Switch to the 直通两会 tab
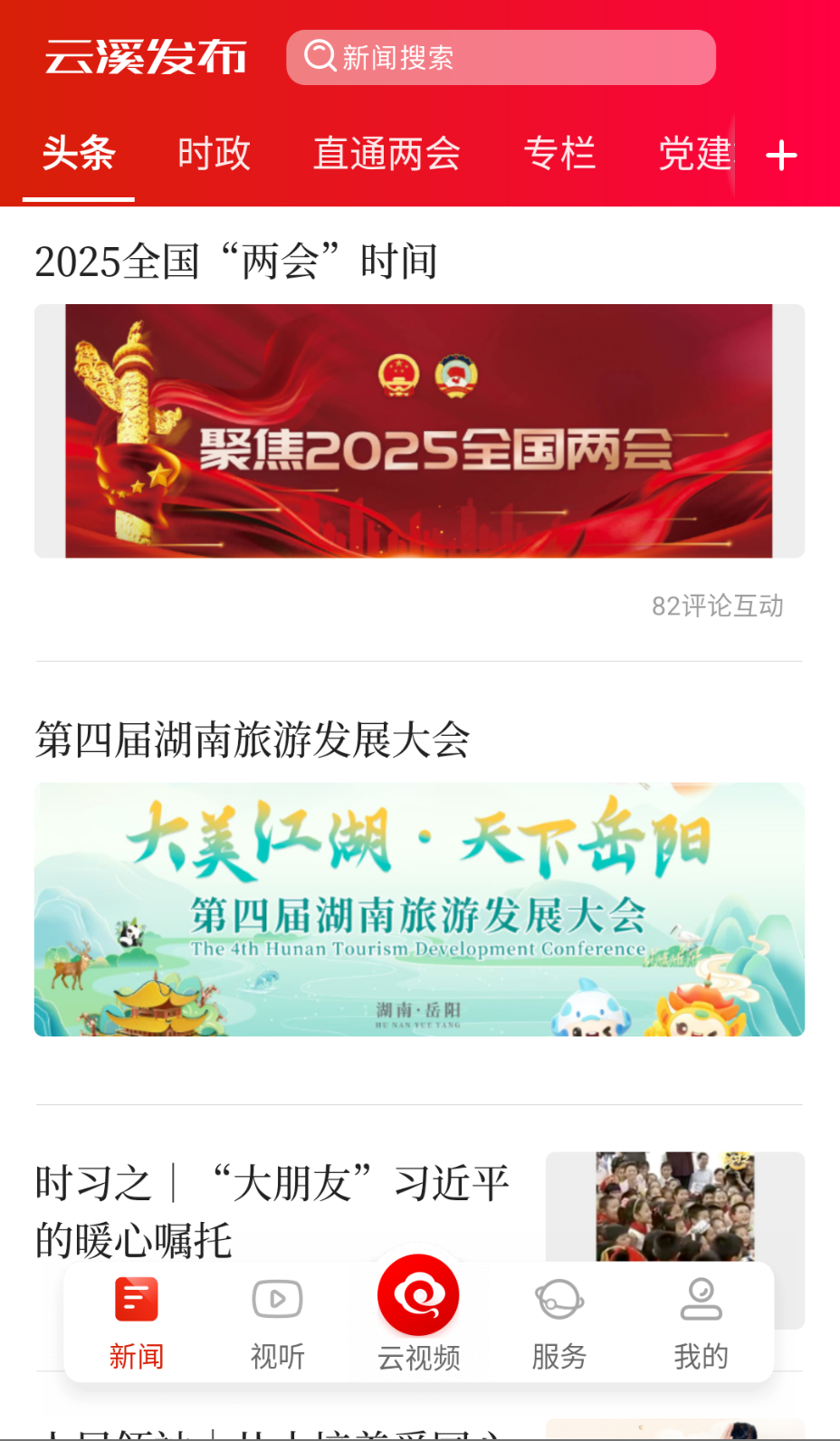 (387, 154)
